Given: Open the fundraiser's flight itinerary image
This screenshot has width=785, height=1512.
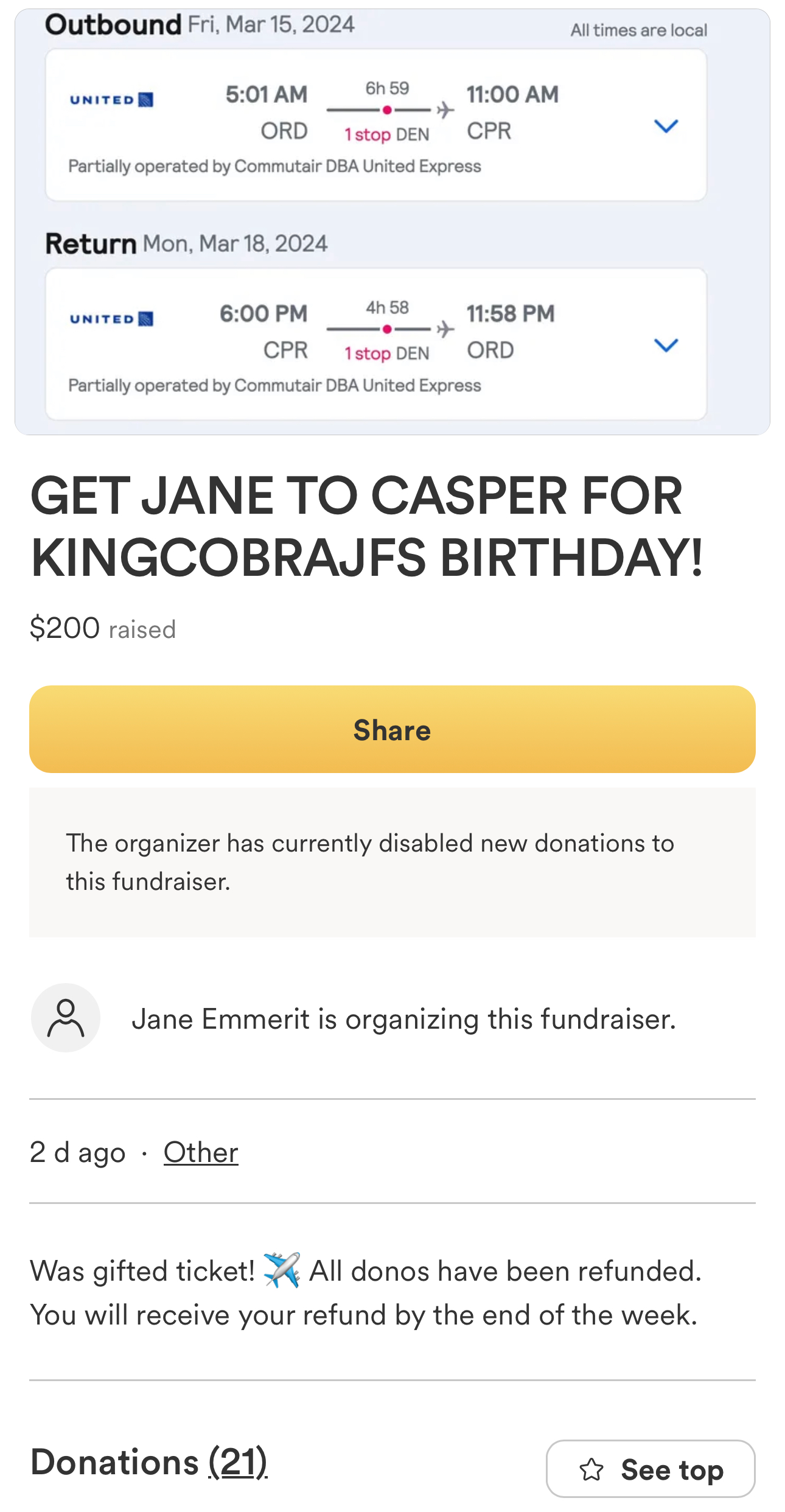Looking at the screenshot, I should click(x=392, y=222).
